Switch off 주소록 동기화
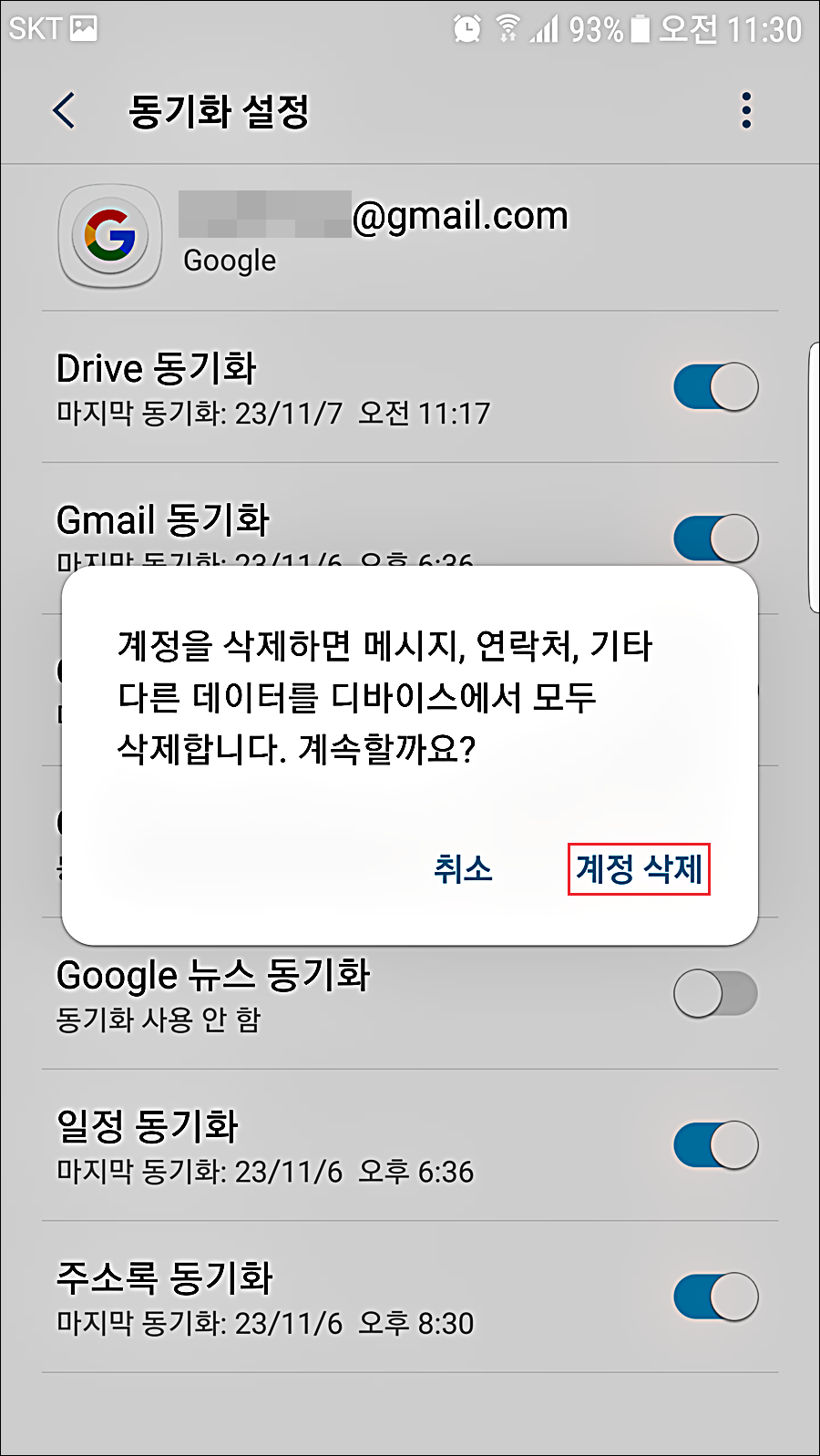This screenshot has height=1456, width=820. click(715, 1296)
